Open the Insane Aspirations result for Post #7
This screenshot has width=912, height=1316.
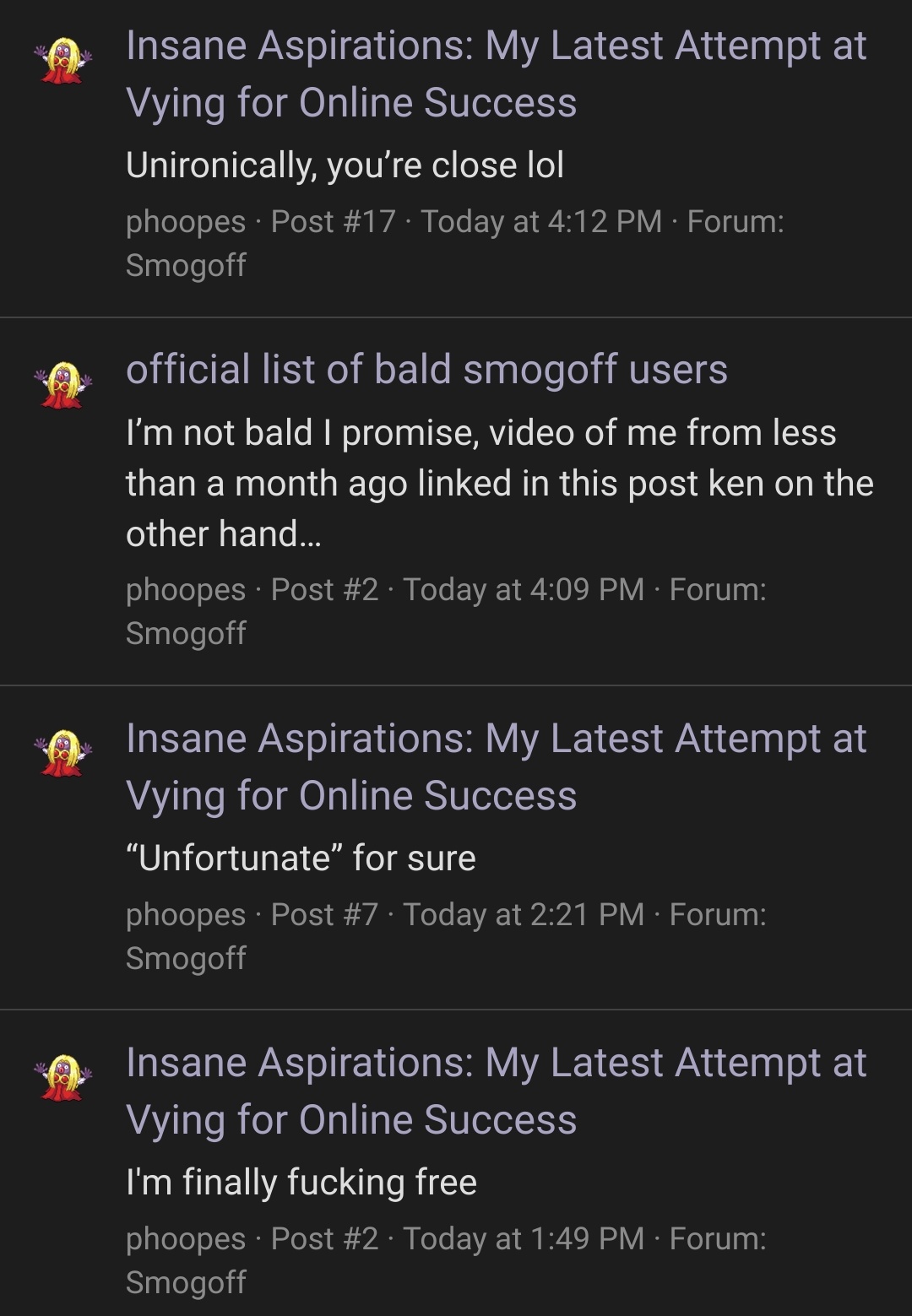496,766
